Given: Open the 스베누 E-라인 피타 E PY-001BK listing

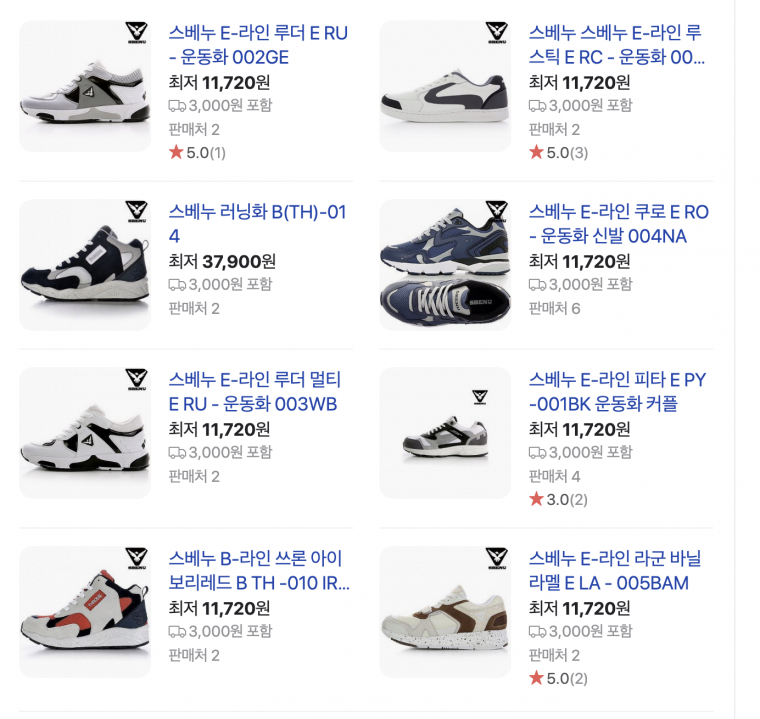Looking at the screenshot, I should 617,392.
